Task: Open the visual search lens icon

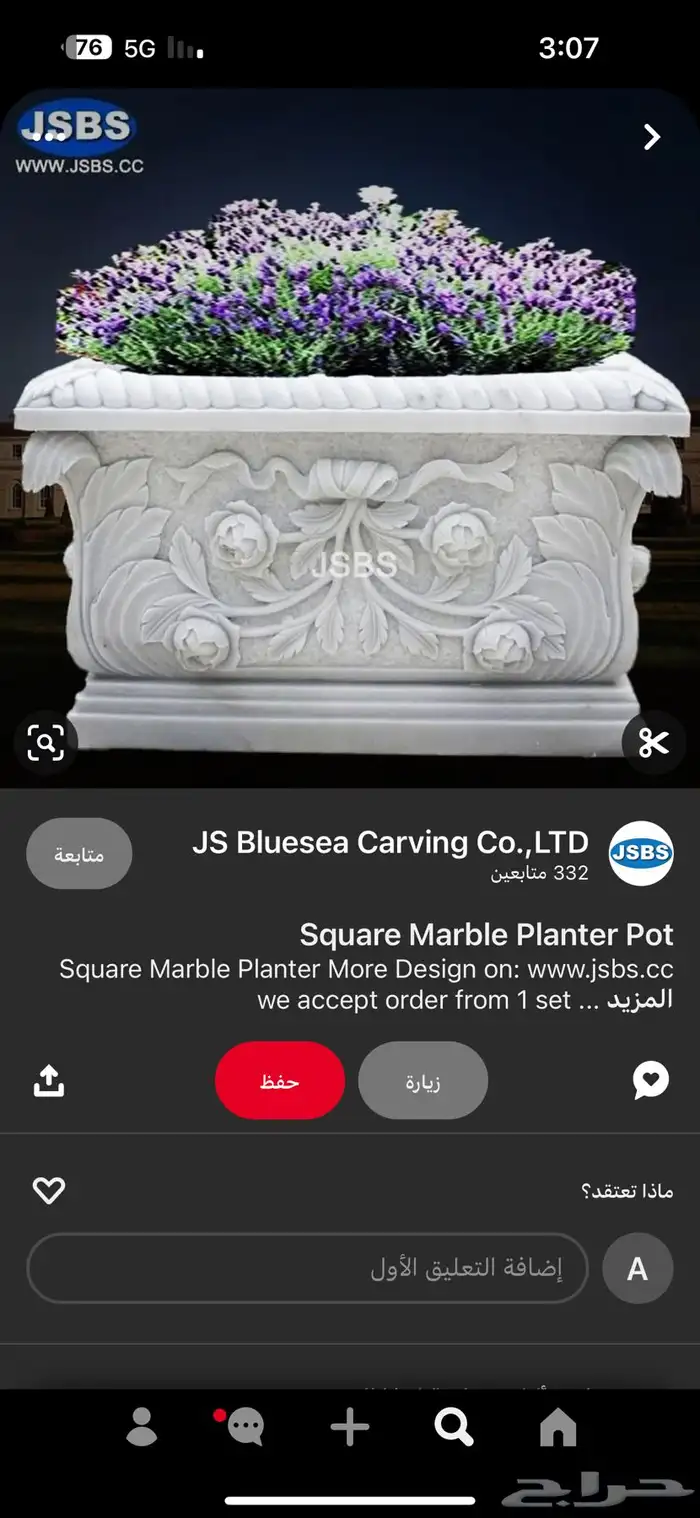Action: point(46,742)
